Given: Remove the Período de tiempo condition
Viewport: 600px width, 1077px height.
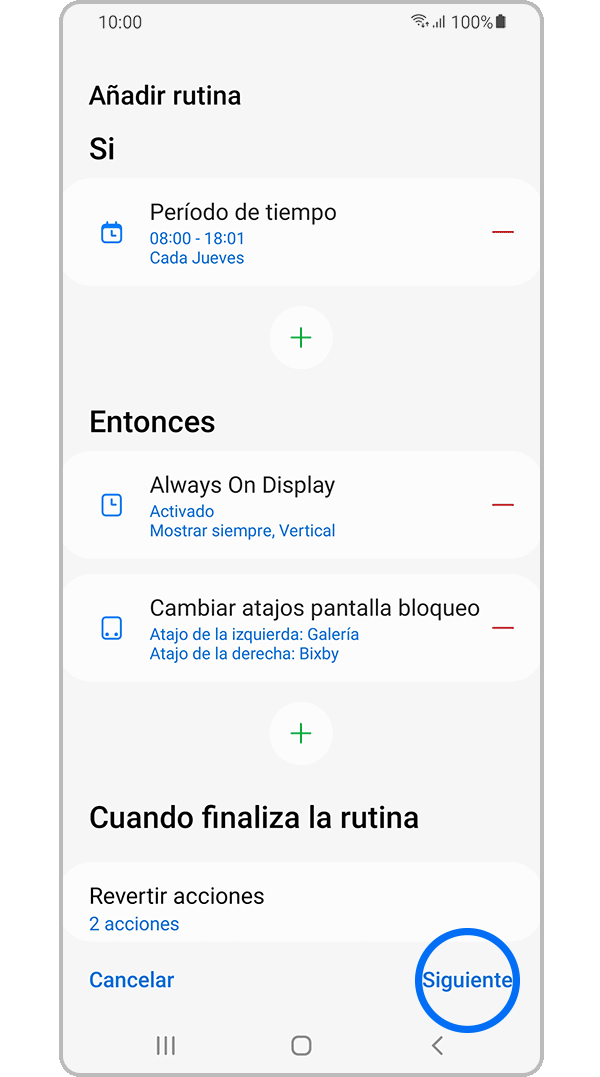Looking at the screenshot, I should [502, 232].
